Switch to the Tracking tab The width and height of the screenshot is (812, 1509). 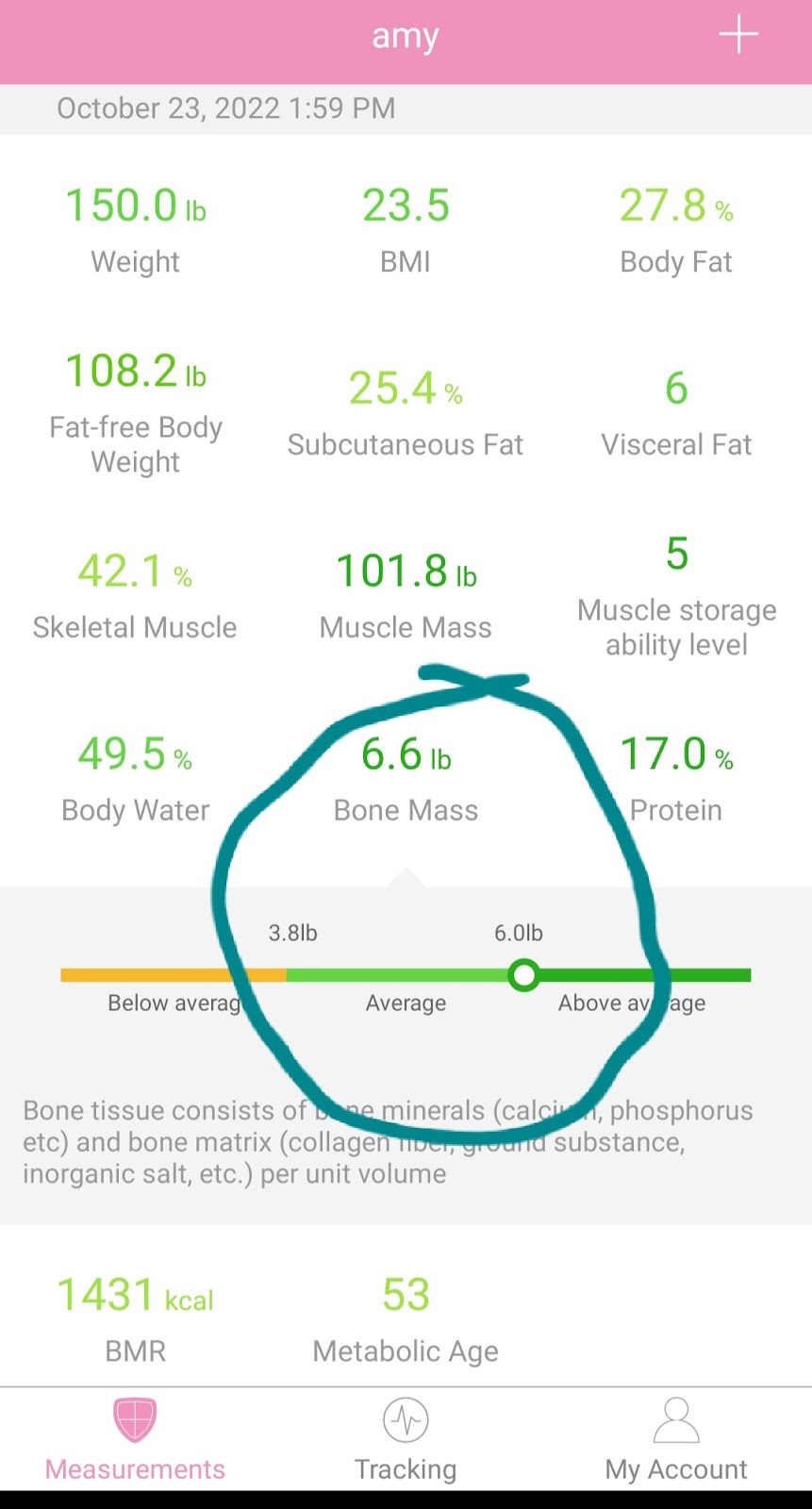[406, 1439]
